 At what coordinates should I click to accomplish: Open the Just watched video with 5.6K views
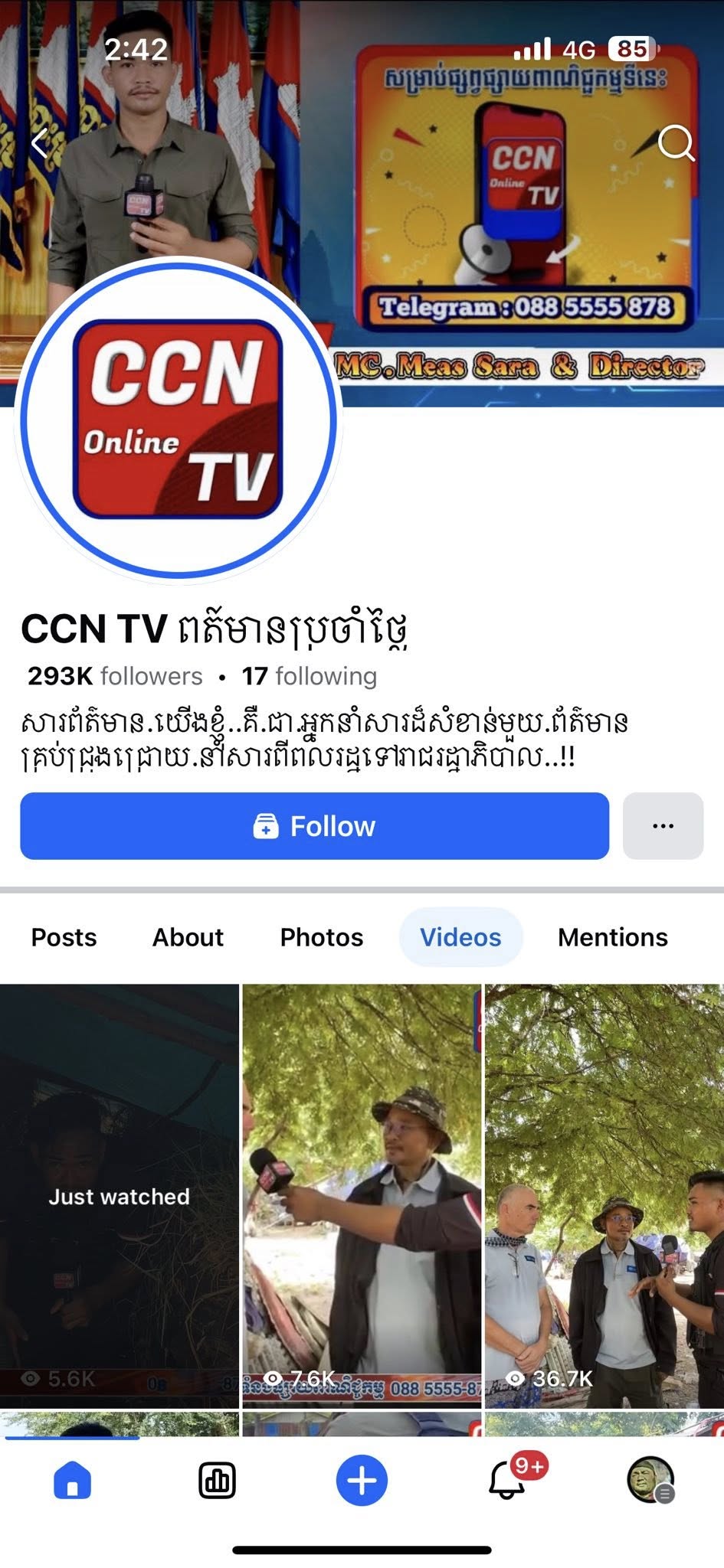coord(119,1194)
